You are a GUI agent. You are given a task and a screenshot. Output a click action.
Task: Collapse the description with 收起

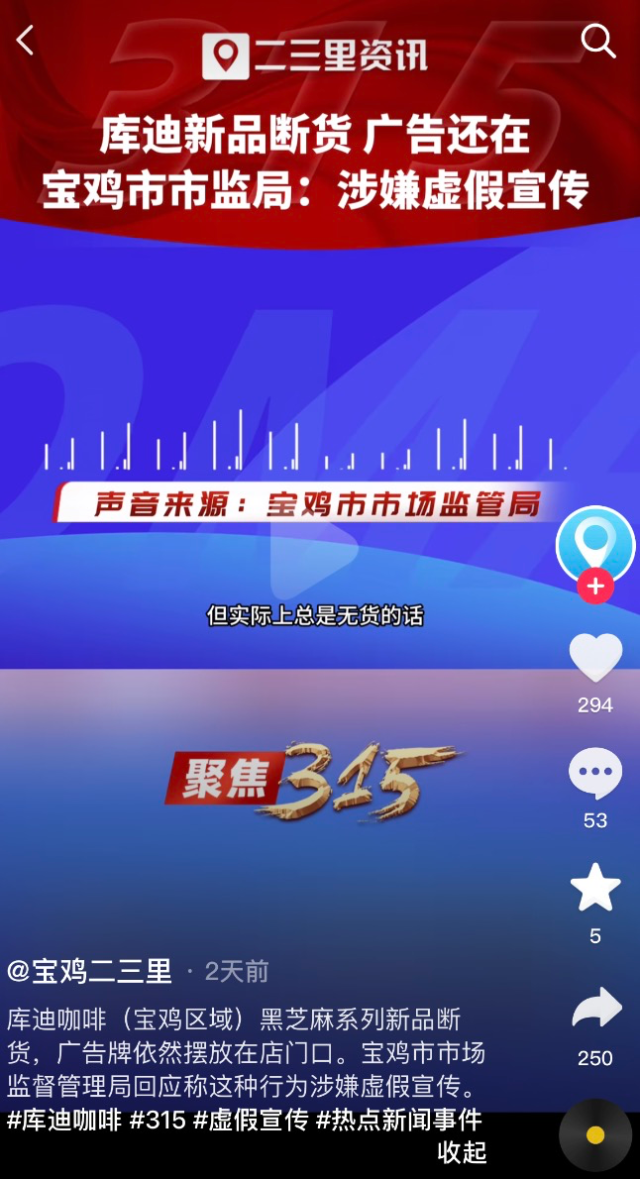462,1152
